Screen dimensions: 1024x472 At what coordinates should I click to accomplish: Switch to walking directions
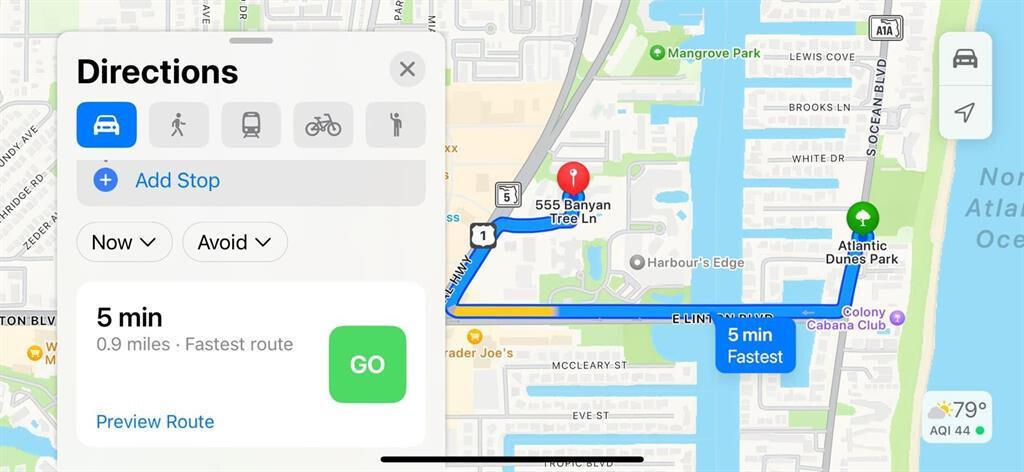tap(179, 125)
